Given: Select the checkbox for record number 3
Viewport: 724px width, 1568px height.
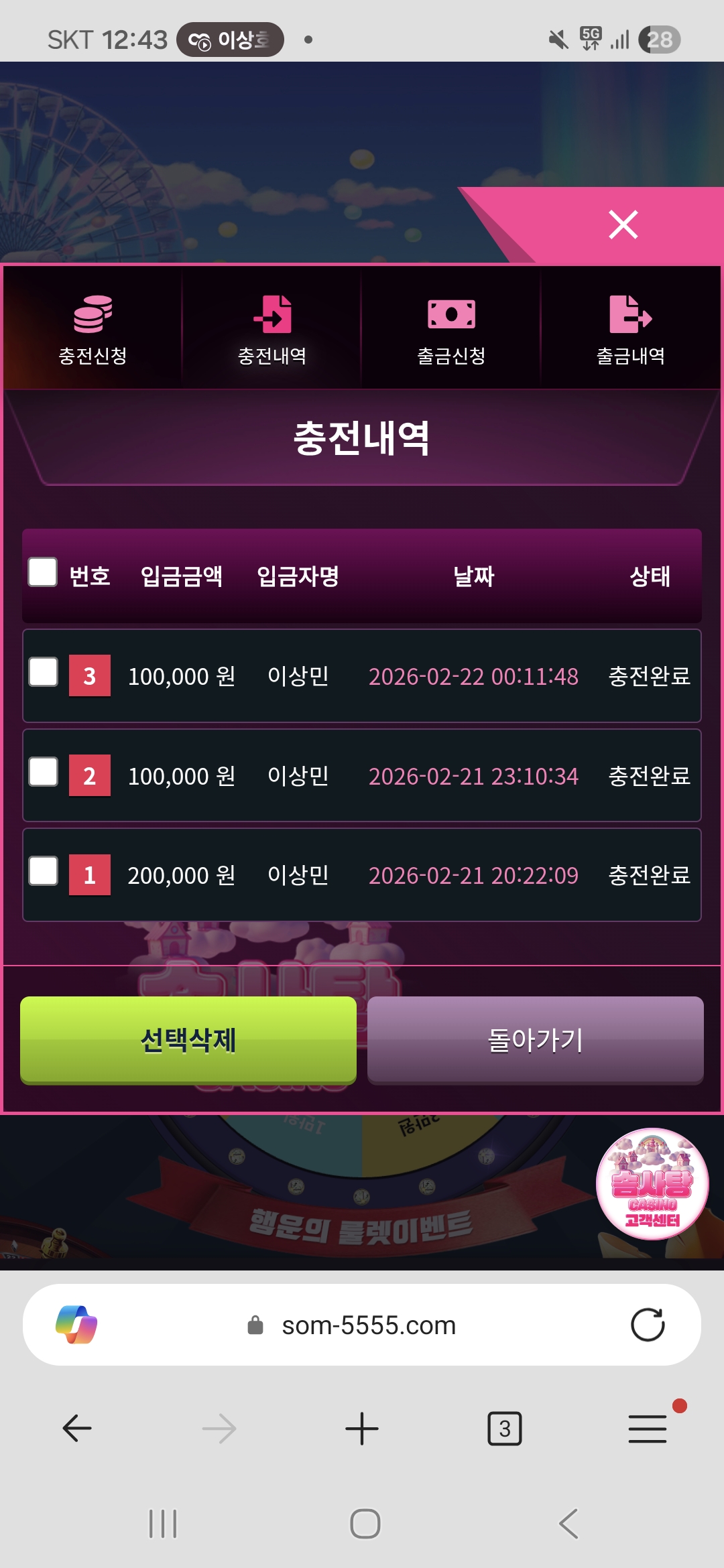Looking at the screenshot, I should click(44, 672).
